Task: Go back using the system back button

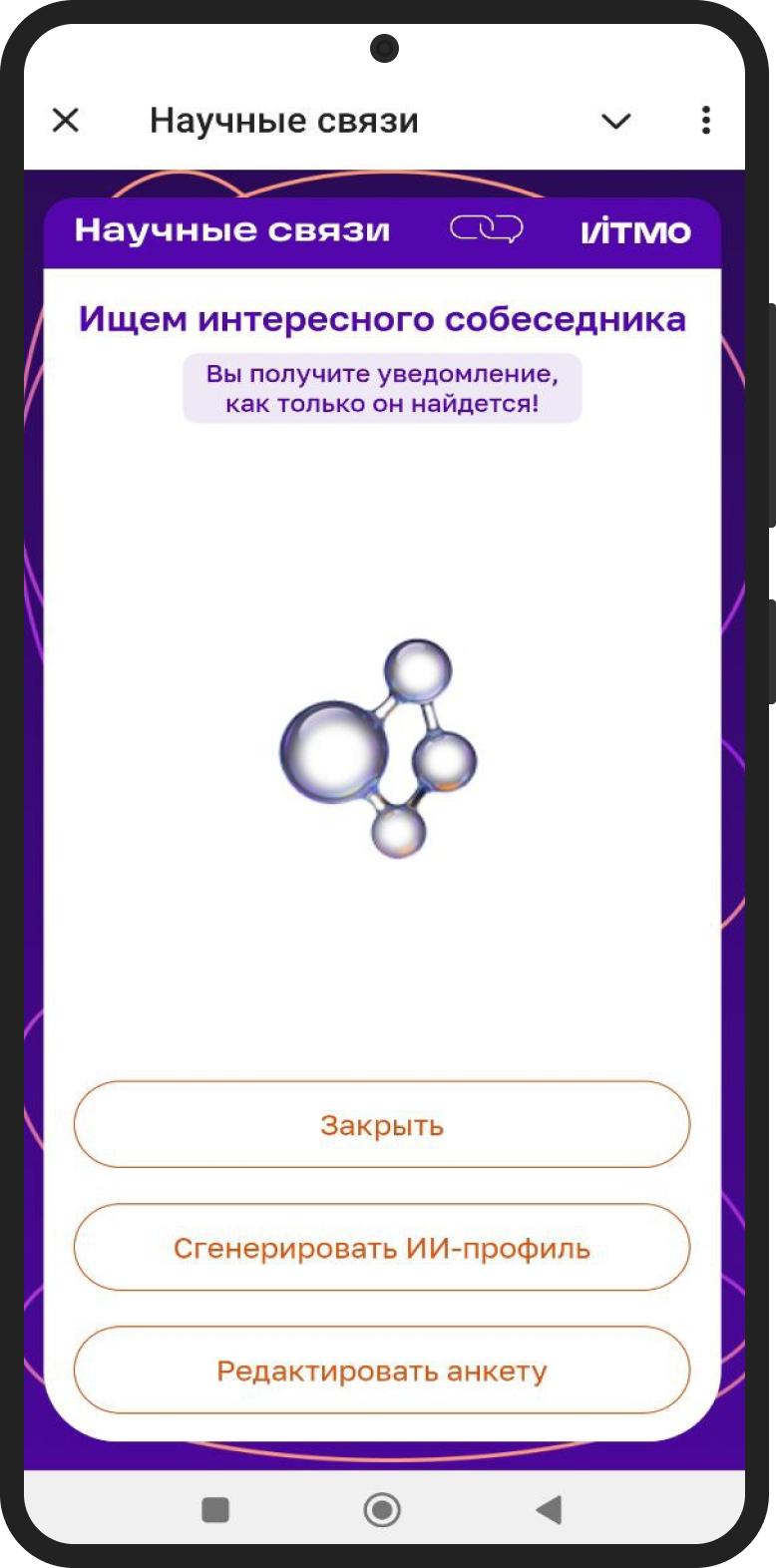Action: (x=549, y=1509)
